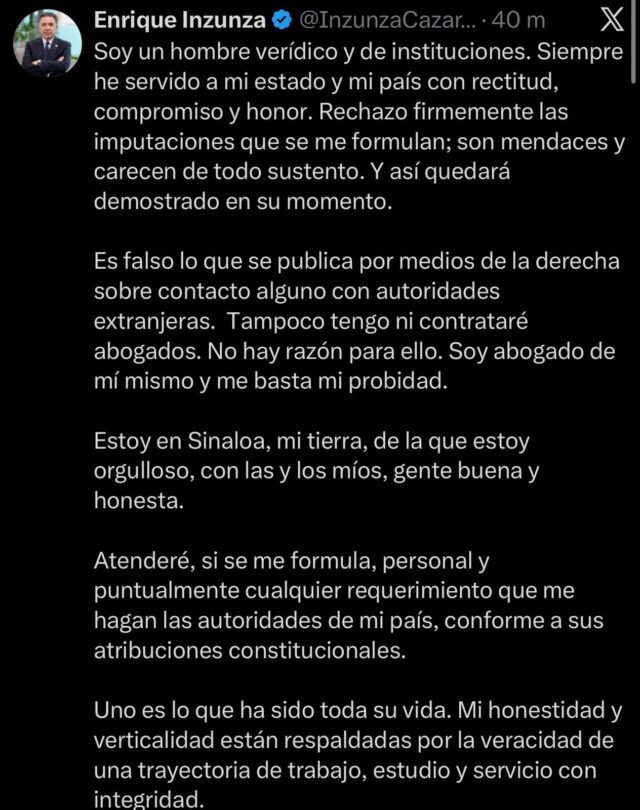Tap the X logo icon
This screenshot has width=640, height=810.
pos(612,21)
